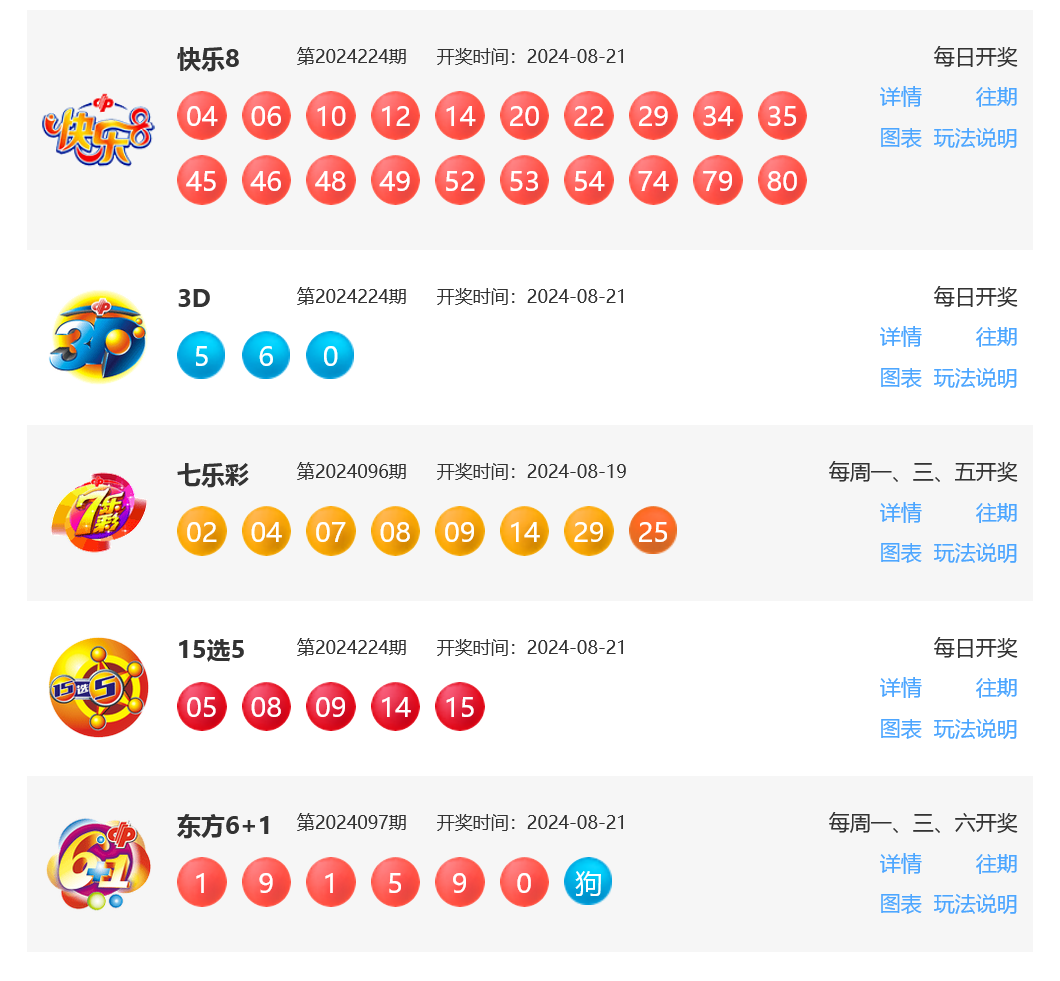Read 玩法说明 for 快乐8
The height and width of the screenshot is (981, 1060).
[975, 138]
